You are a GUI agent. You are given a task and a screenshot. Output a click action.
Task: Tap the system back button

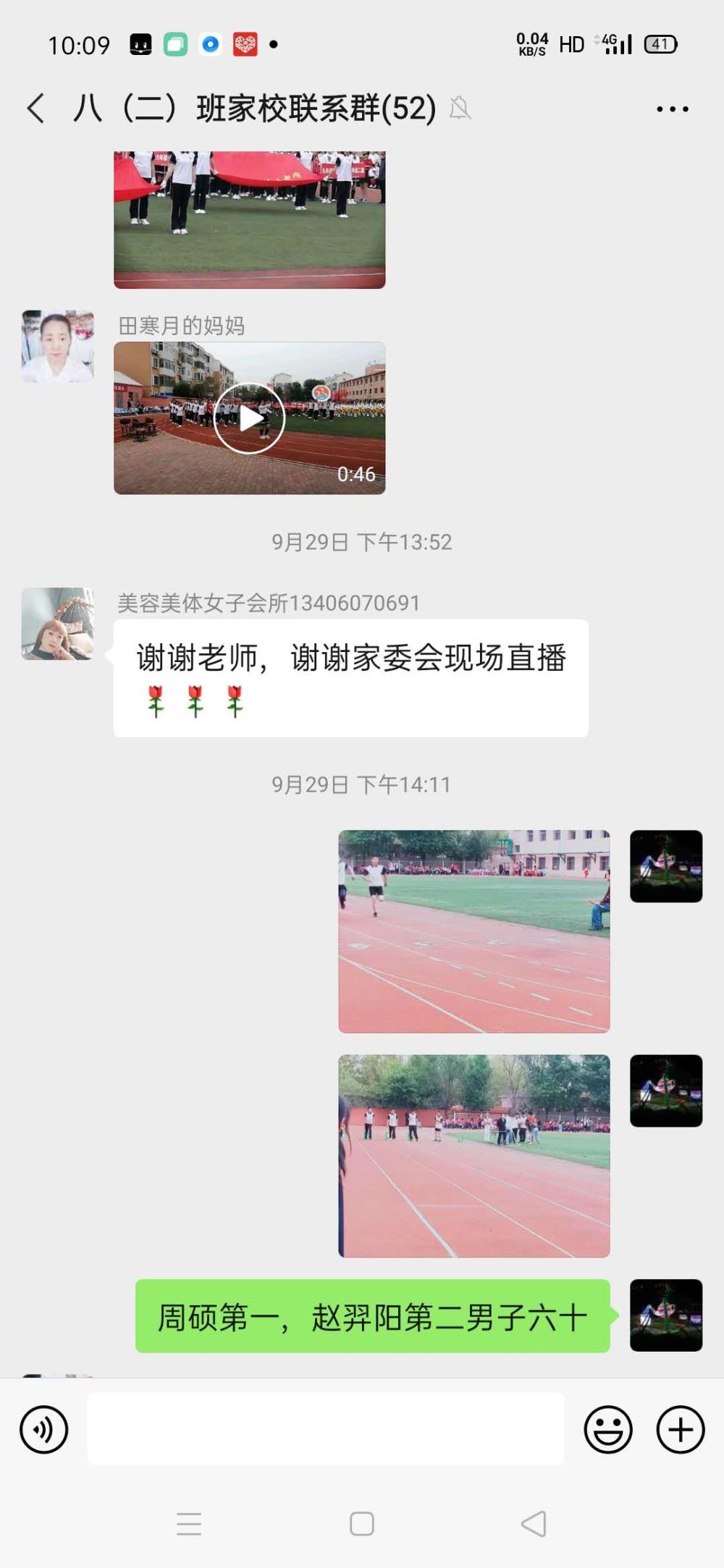[x=534, y=1524]
